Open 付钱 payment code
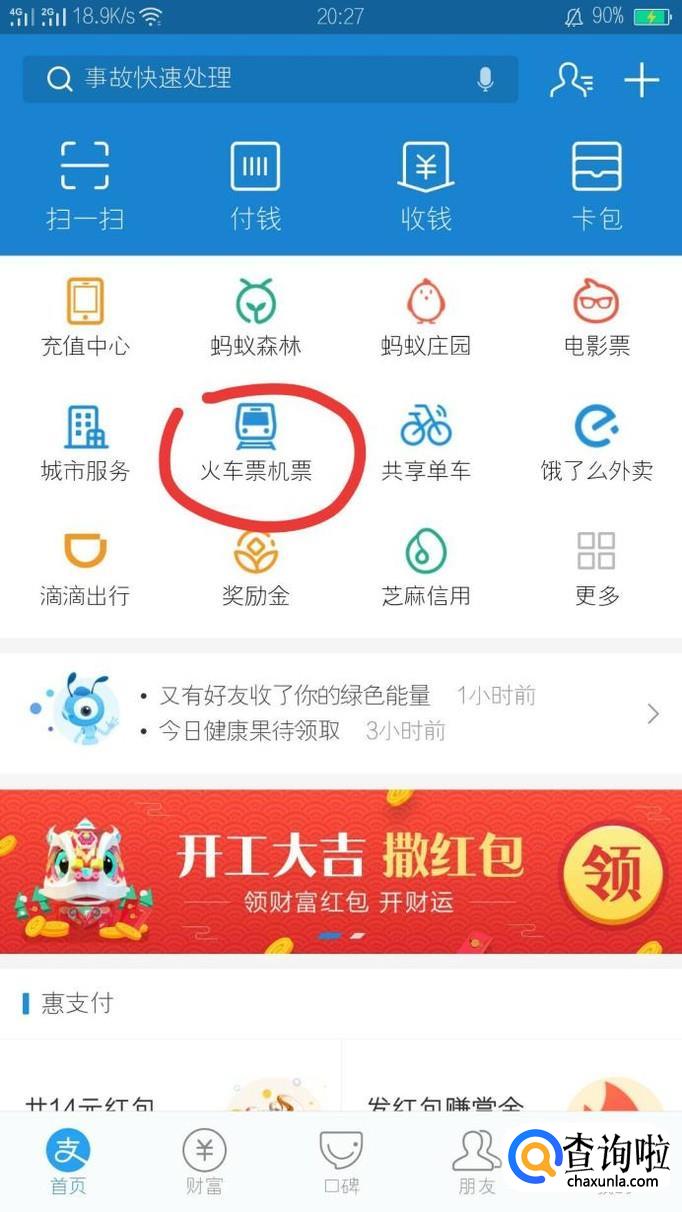Viewport: 682px width, 1212px height. [x=255, y=184]
